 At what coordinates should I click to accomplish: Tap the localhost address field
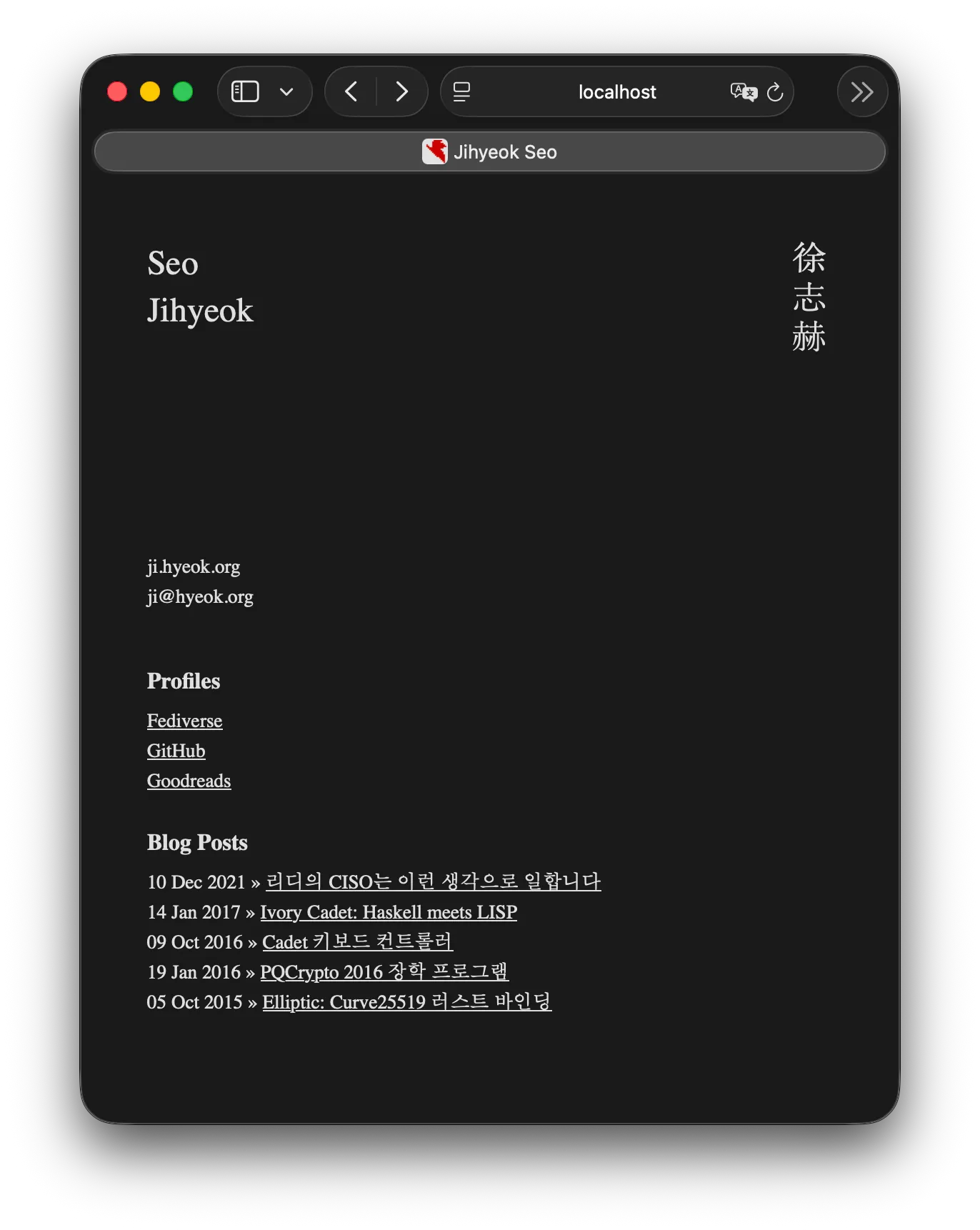616,92
